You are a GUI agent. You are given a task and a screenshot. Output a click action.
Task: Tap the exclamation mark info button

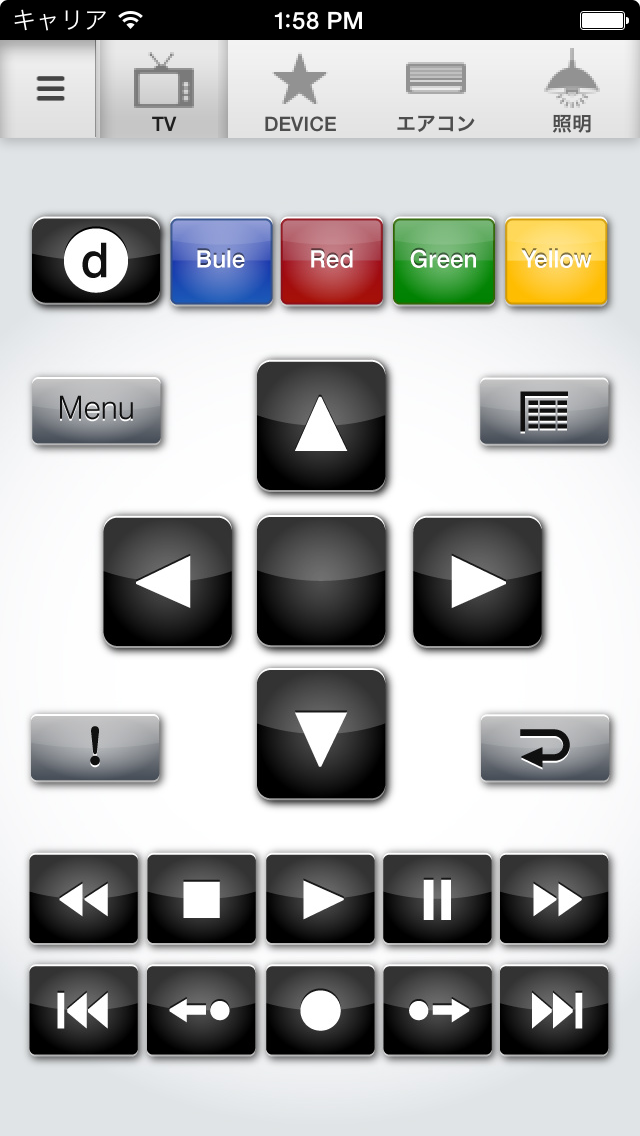95,748
